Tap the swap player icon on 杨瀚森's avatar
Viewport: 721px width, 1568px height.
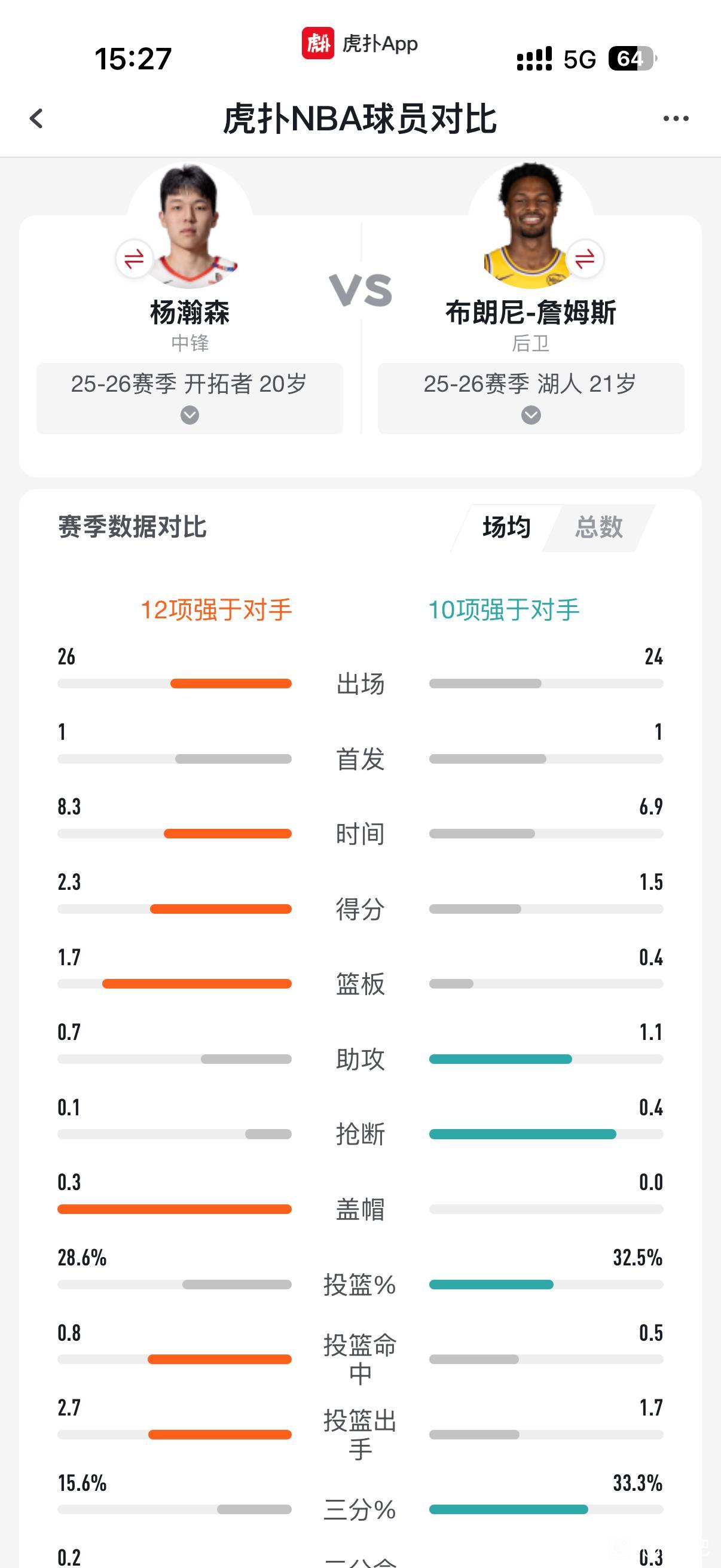135,258
